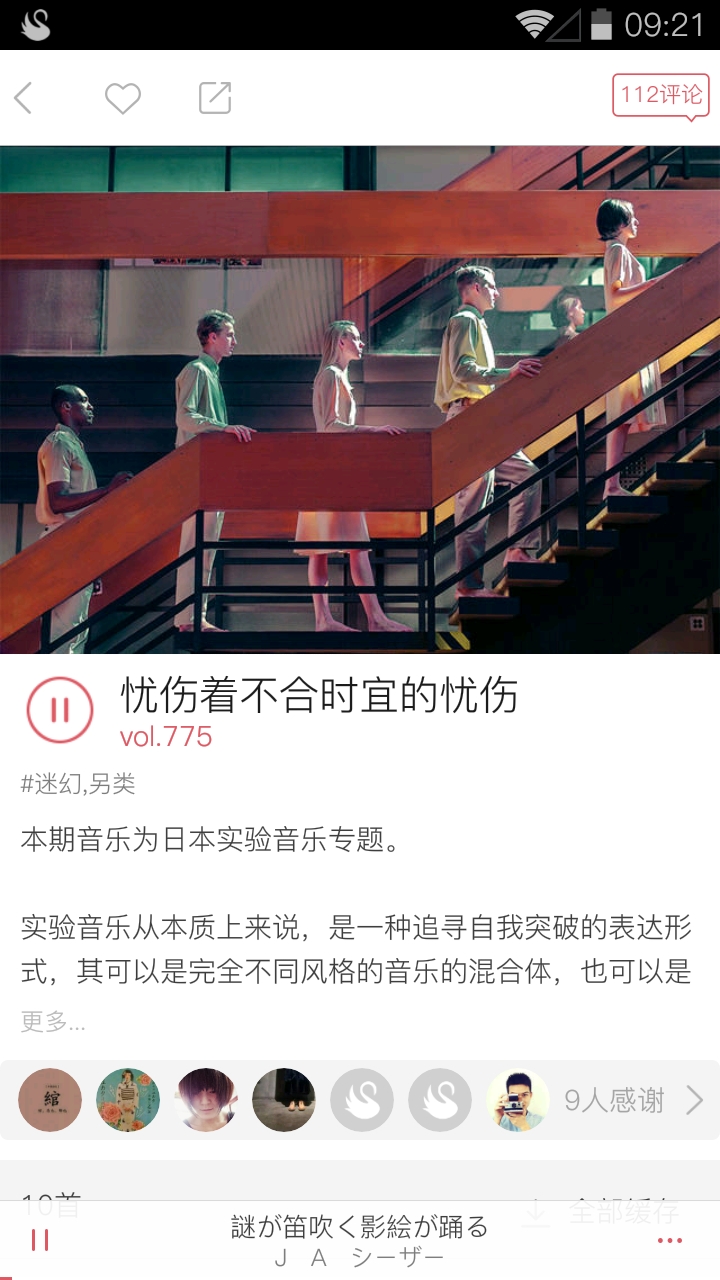Open the mini player's three-dot menu
The image size is (720, 1280).
coord(670,1241)
